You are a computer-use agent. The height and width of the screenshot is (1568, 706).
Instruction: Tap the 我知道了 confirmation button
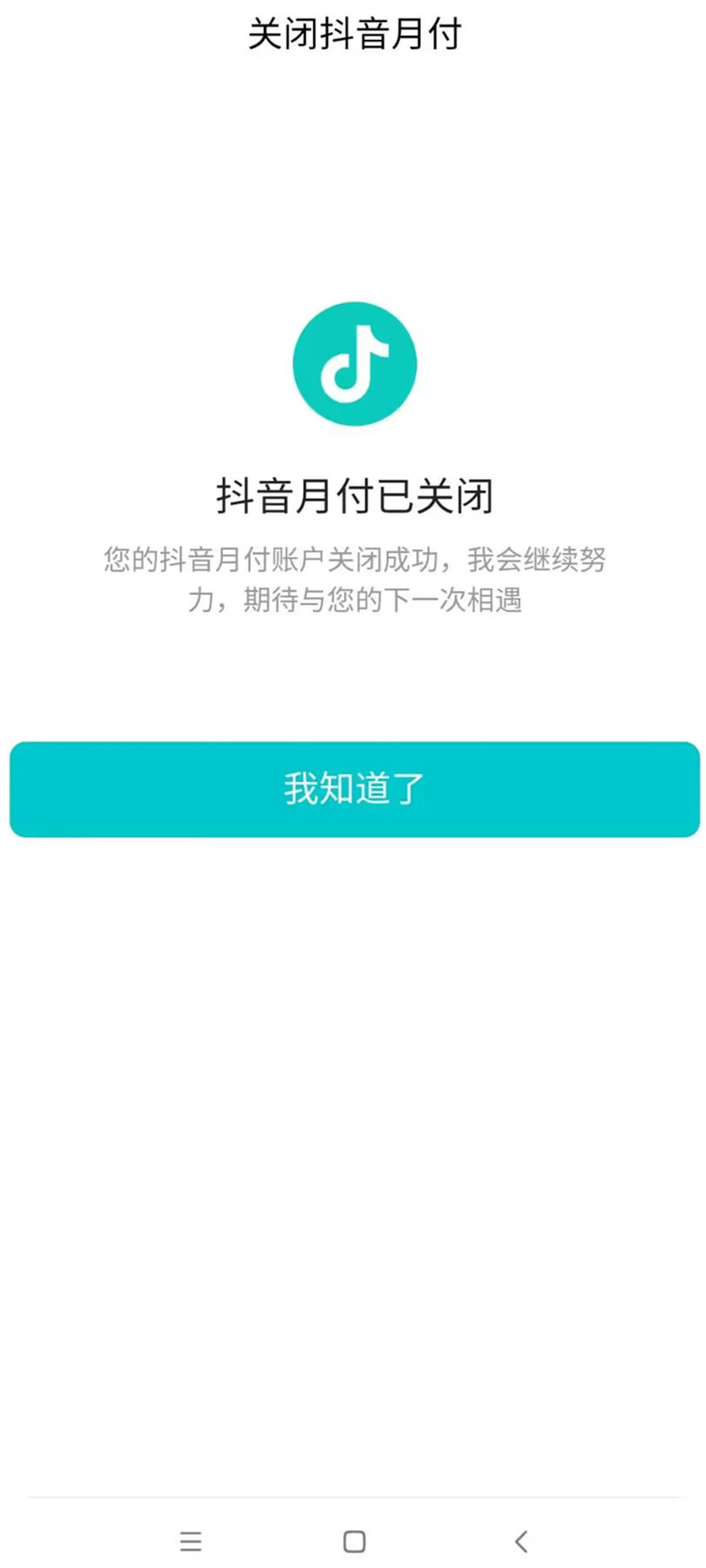355,789
